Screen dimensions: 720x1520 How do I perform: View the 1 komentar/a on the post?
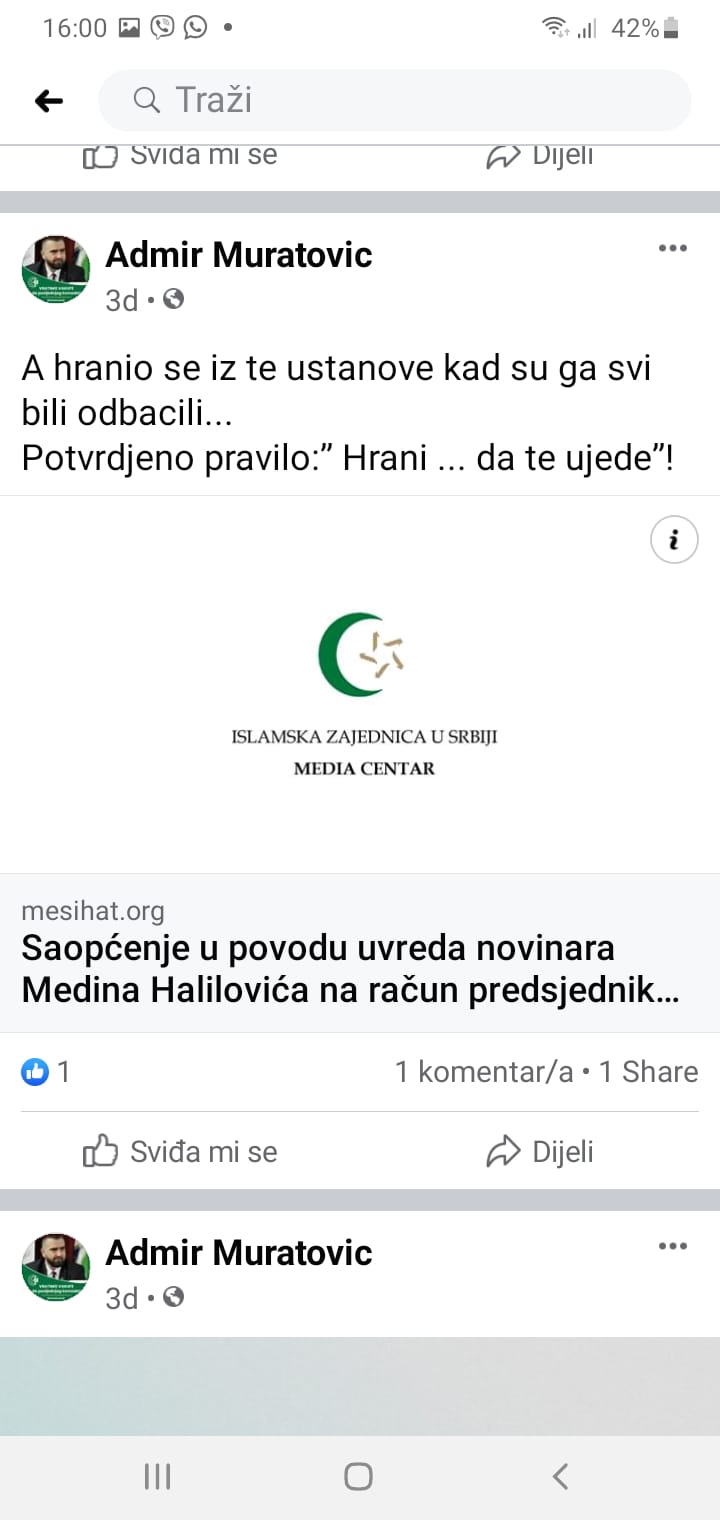coord(484,1072)
